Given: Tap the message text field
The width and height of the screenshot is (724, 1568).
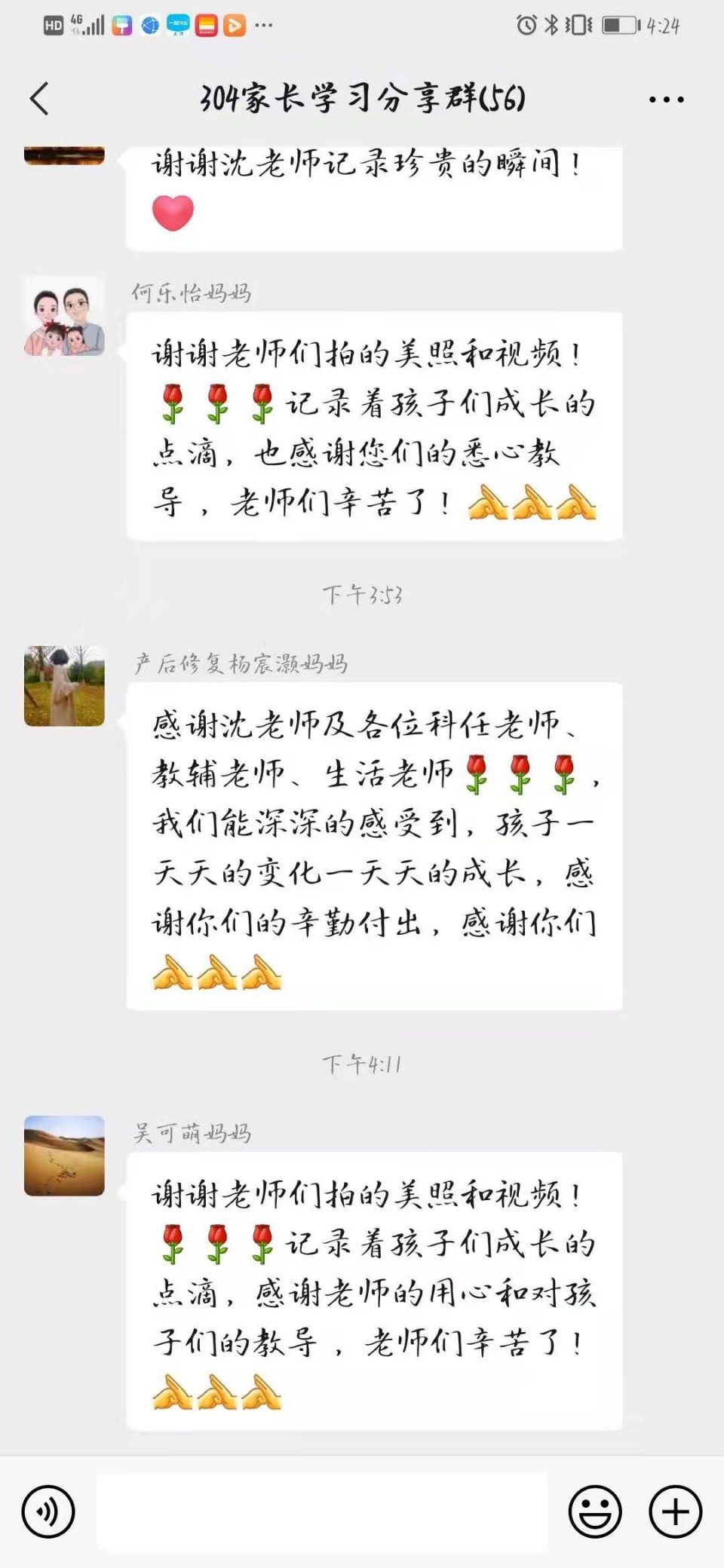Looking at the screenshot, I should [323, 1511].
